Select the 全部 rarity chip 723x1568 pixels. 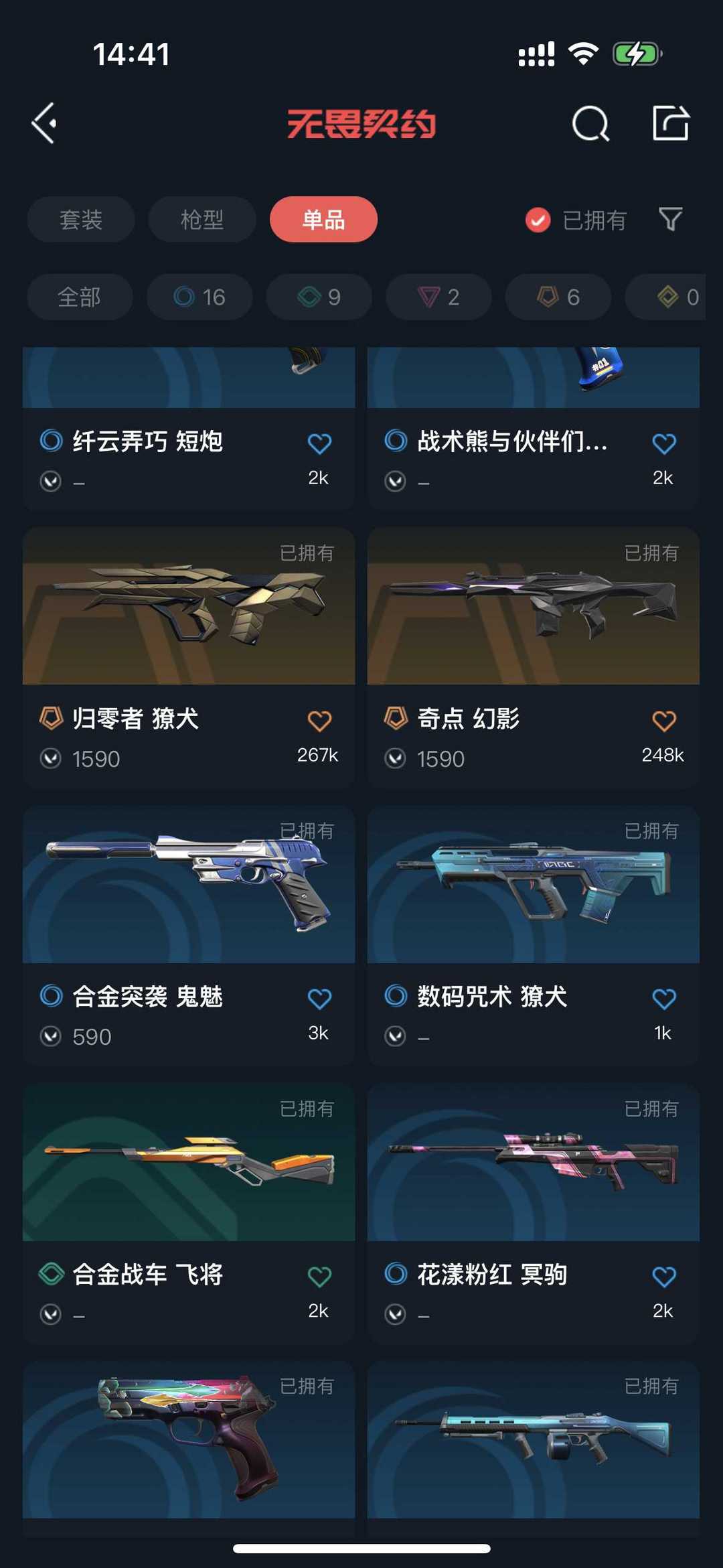(80, 297)
